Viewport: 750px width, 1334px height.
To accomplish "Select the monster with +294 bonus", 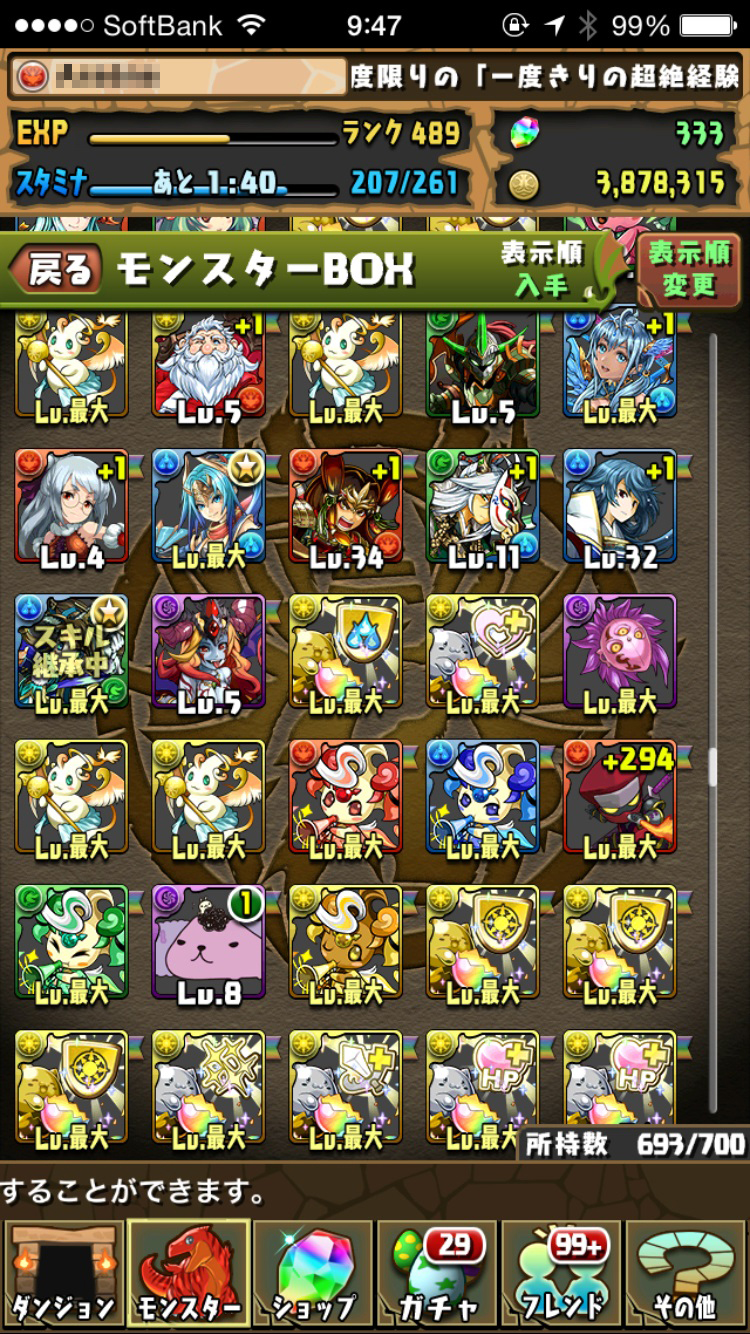I will click(620, 798).
